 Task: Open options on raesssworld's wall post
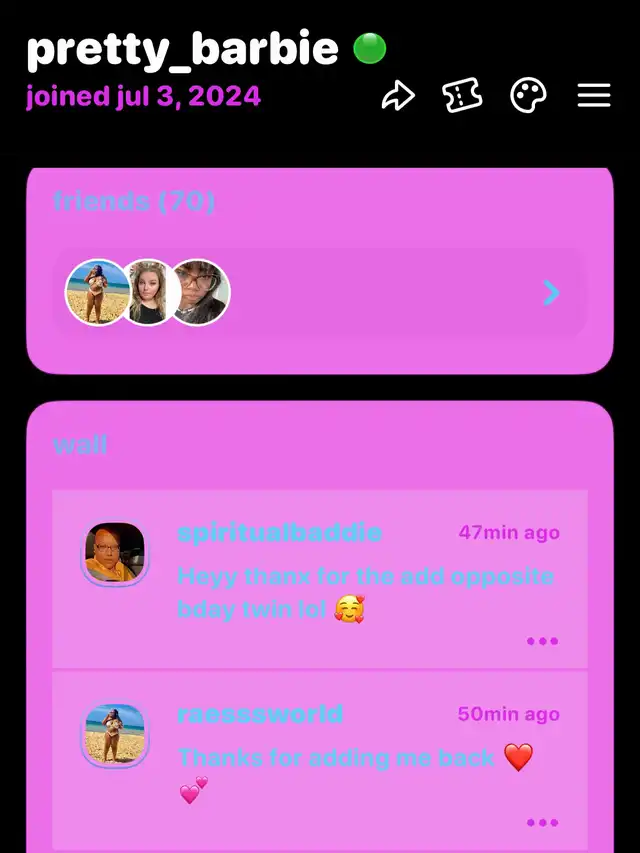542,823
